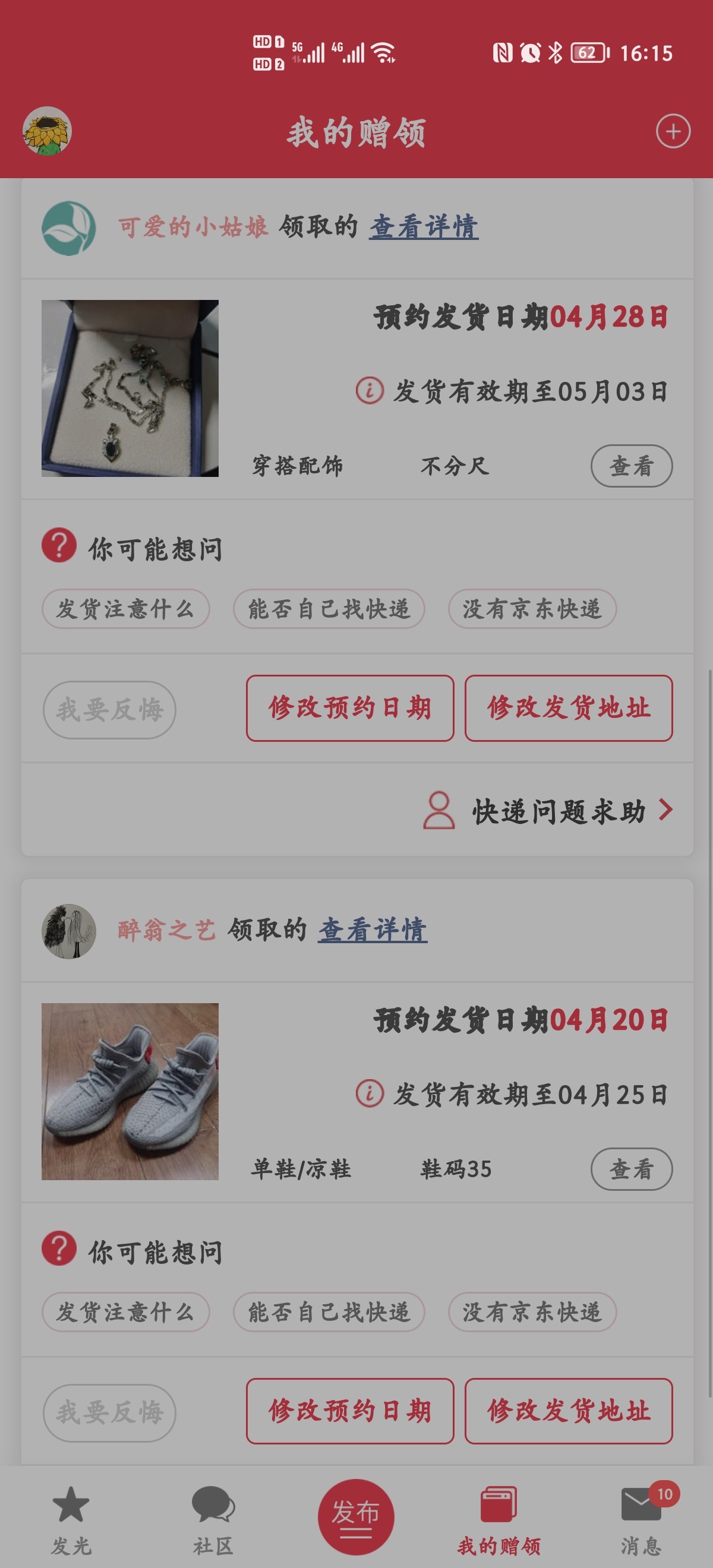This screenshot has width=713, height=1568.
Task: Select 发货注意什么 under the shoes order
Action: click(125, 1312)
